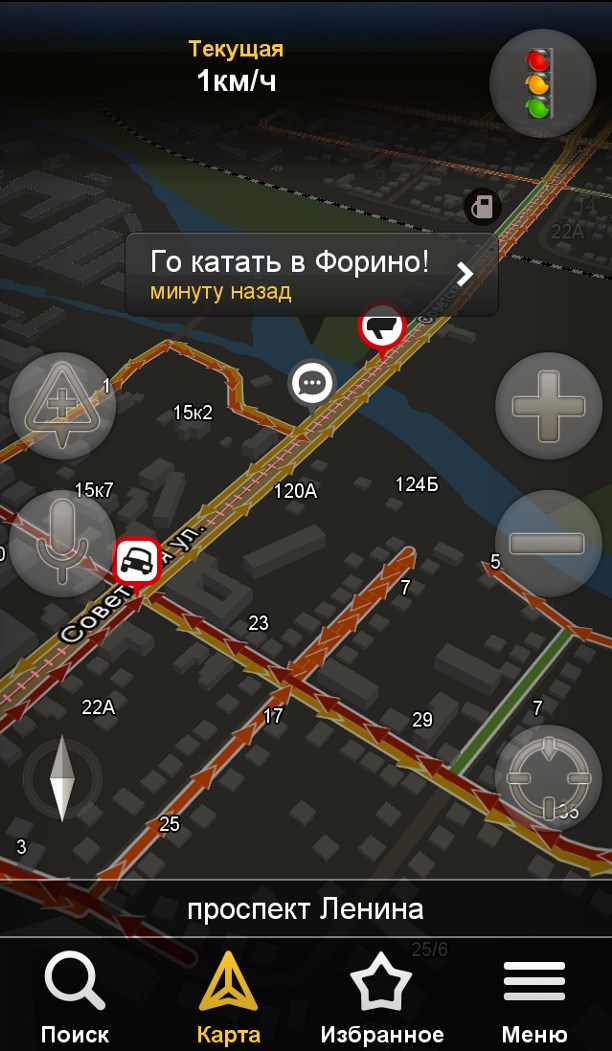Screen dimensions: 612x1051
Task: Open the Меню tab
Action: 534,996
